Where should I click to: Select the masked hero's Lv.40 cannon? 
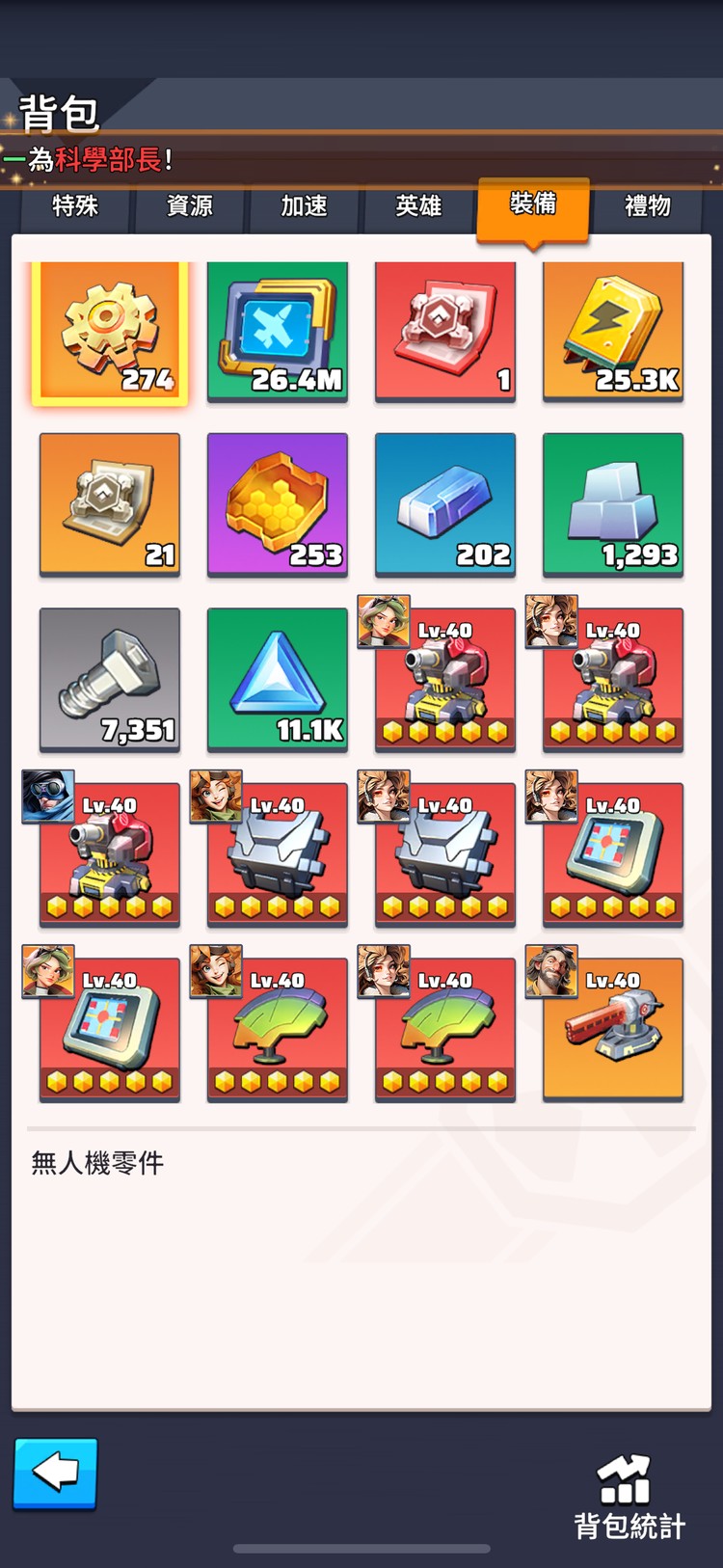tap(110, 855)
